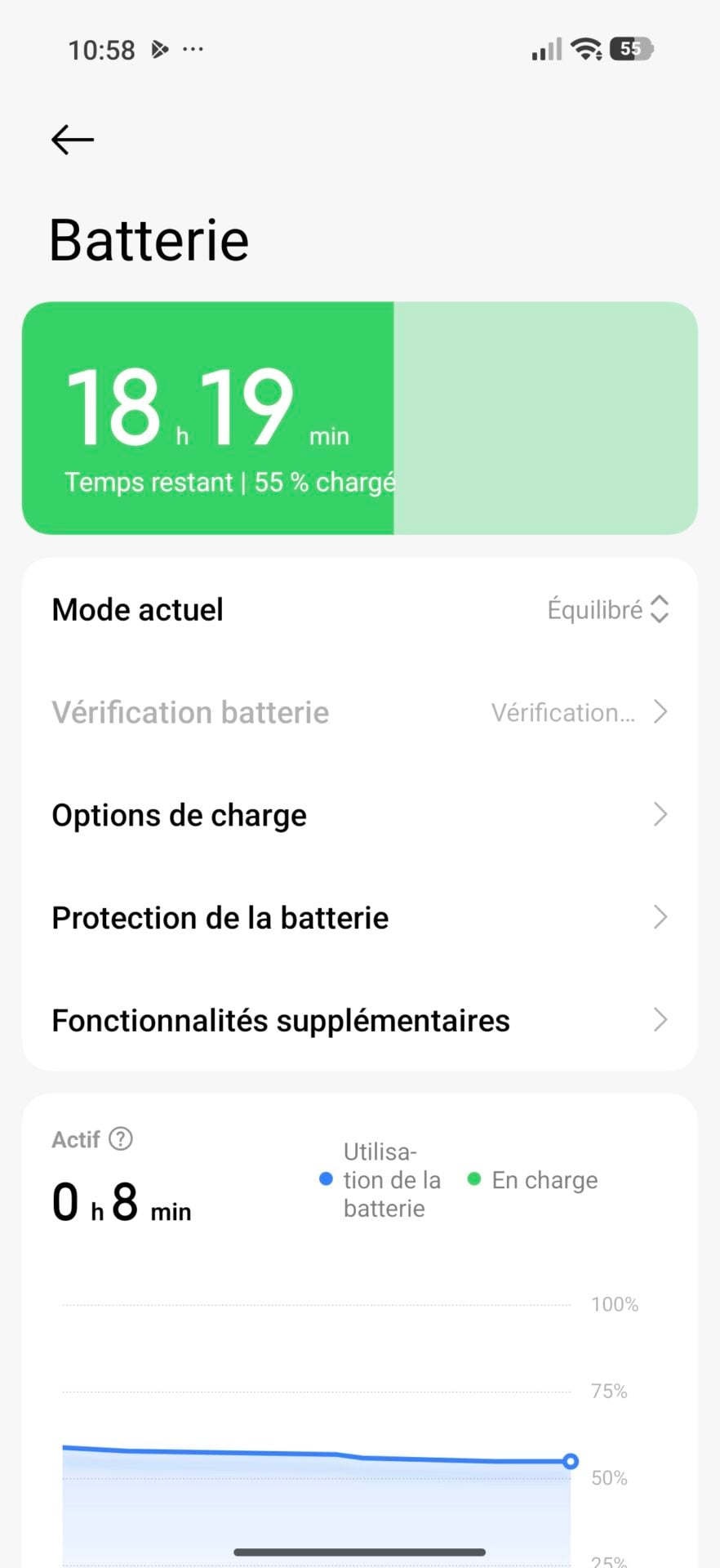This screenshot has width=720, height=1568.
Task: Open Fonctionnalités supplémentaires
Action: tap(359, 1021)
